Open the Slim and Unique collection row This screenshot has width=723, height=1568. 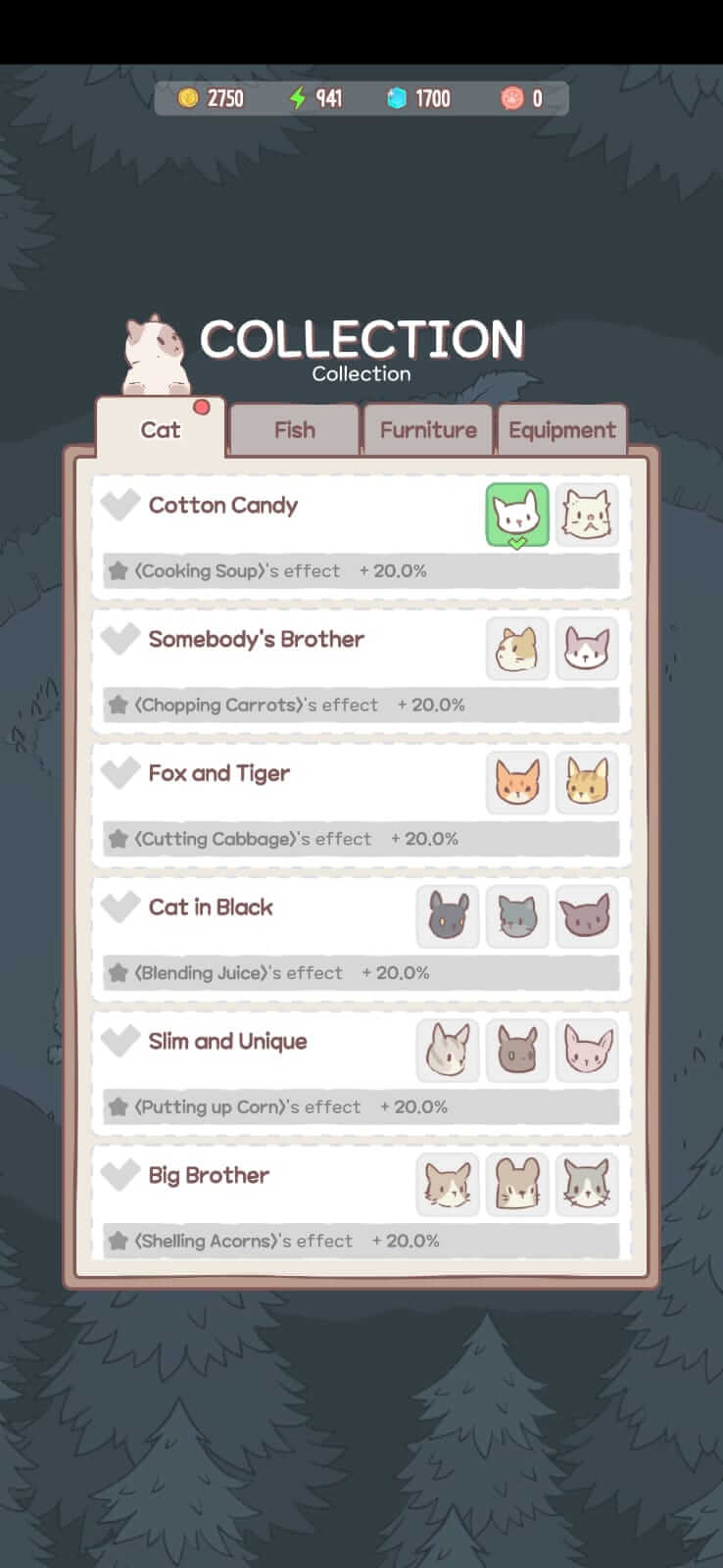pos(361,1074)
